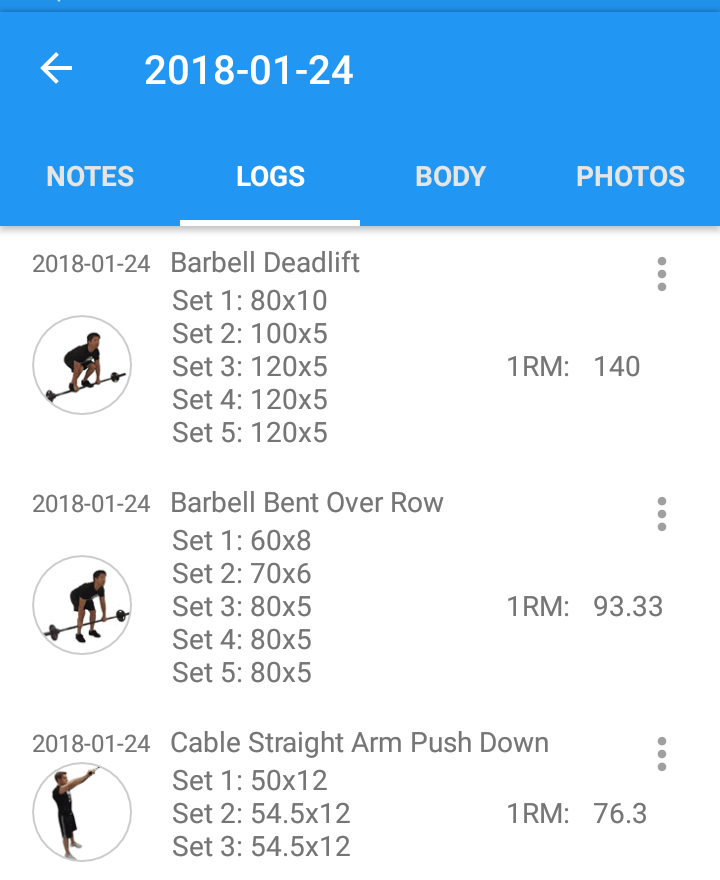
Task: Open options menu for Barbell Deadlift
Action: 661,273
